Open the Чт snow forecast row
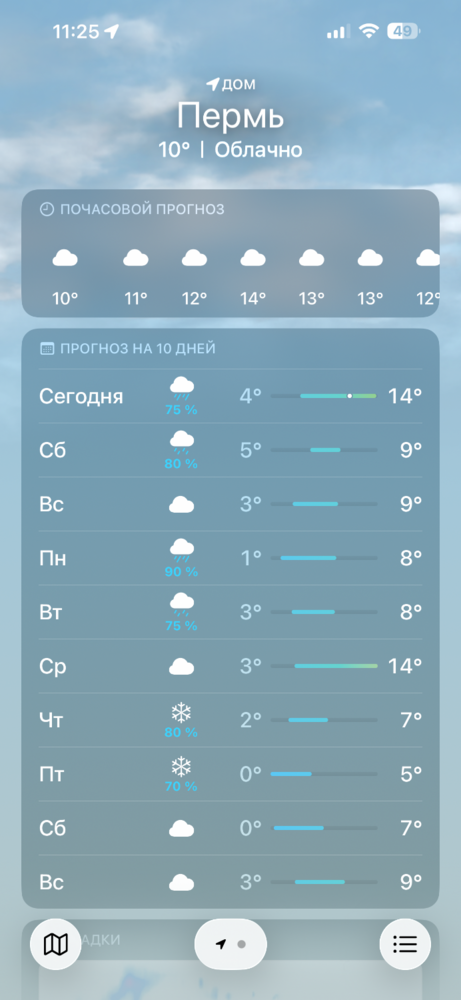This screenshot has width=461, height=1000. point(230,720)
